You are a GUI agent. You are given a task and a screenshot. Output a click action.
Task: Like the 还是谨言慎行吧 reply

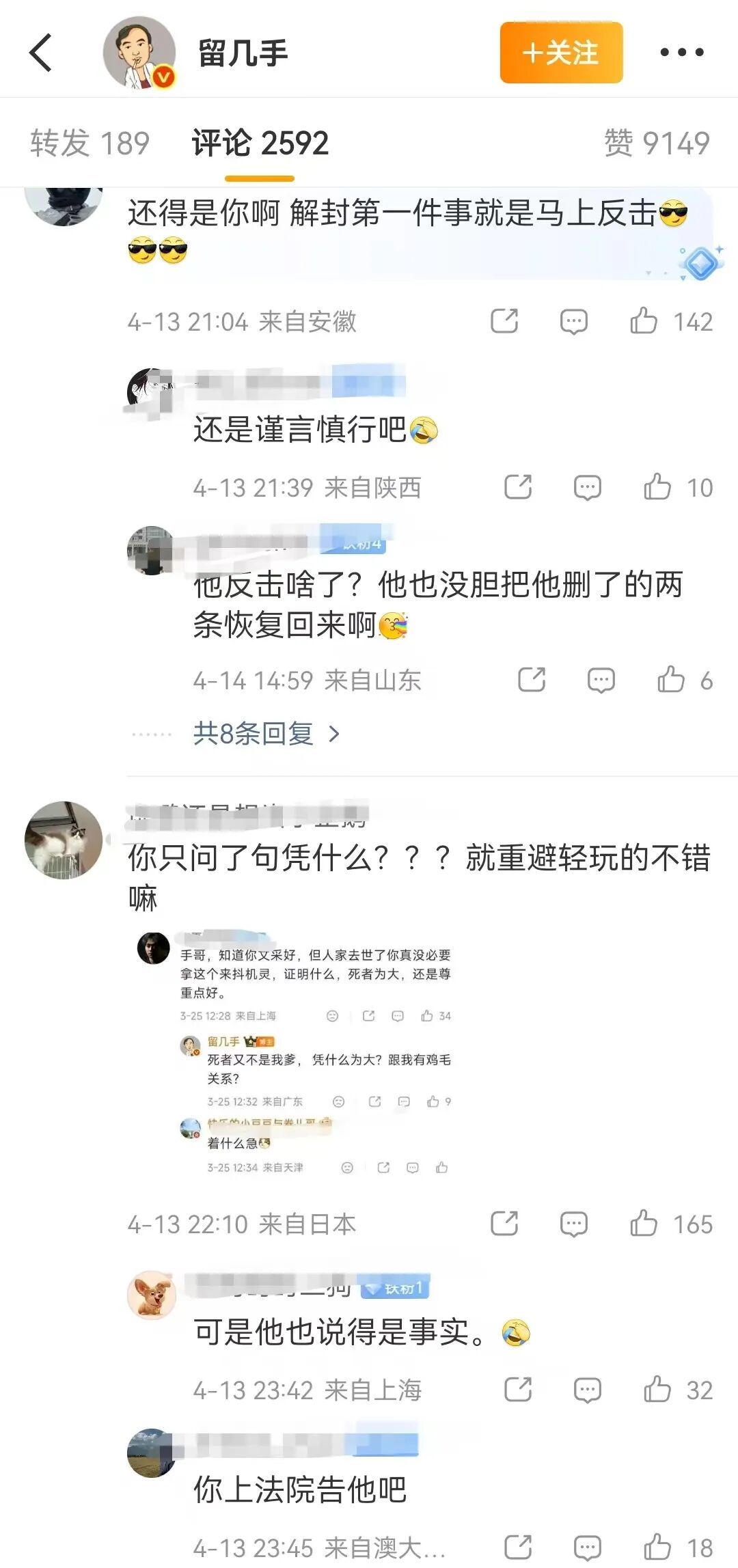point(657,487)
